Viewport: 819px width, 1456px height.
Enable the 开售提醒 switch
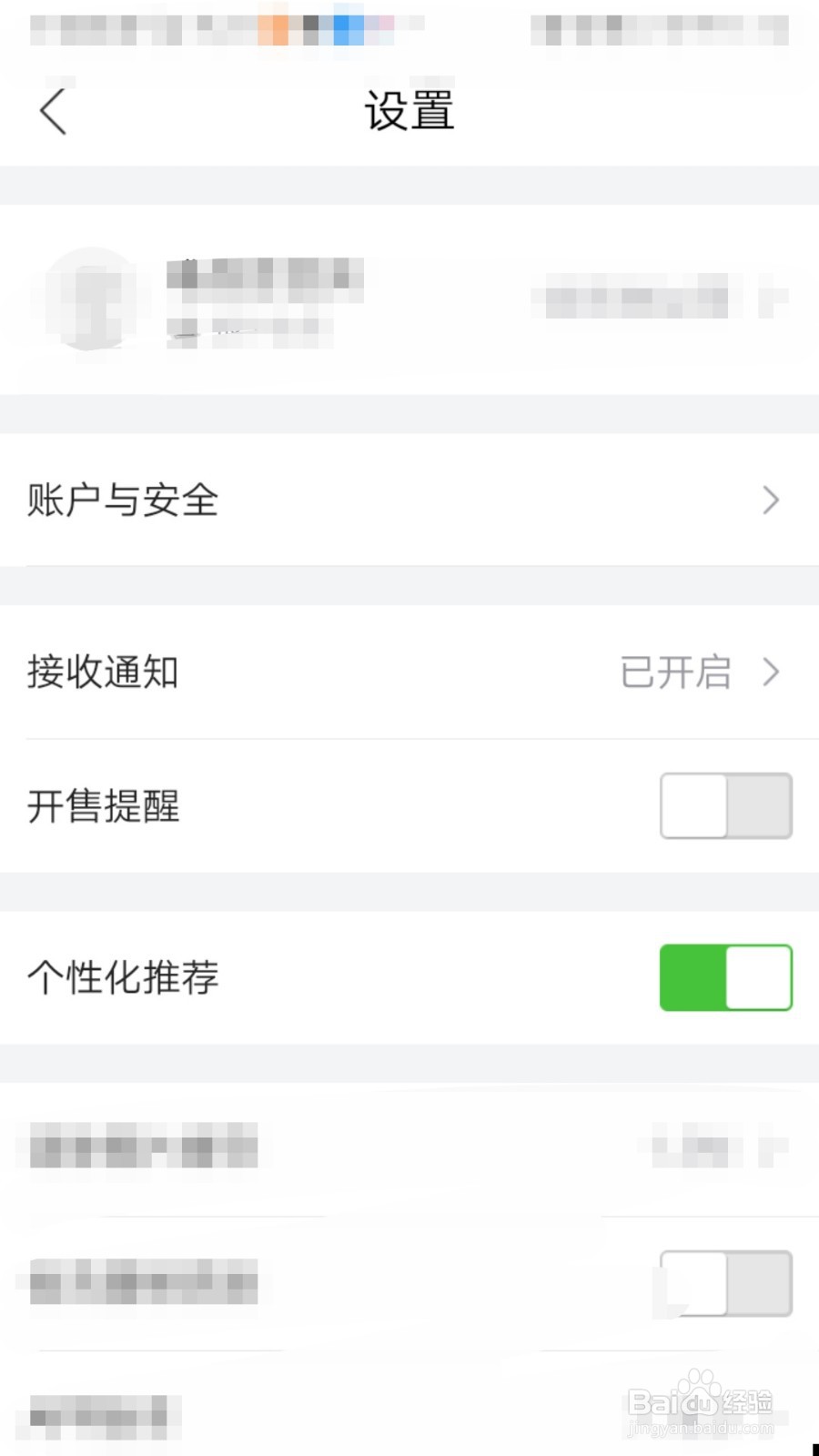point(725,806)
